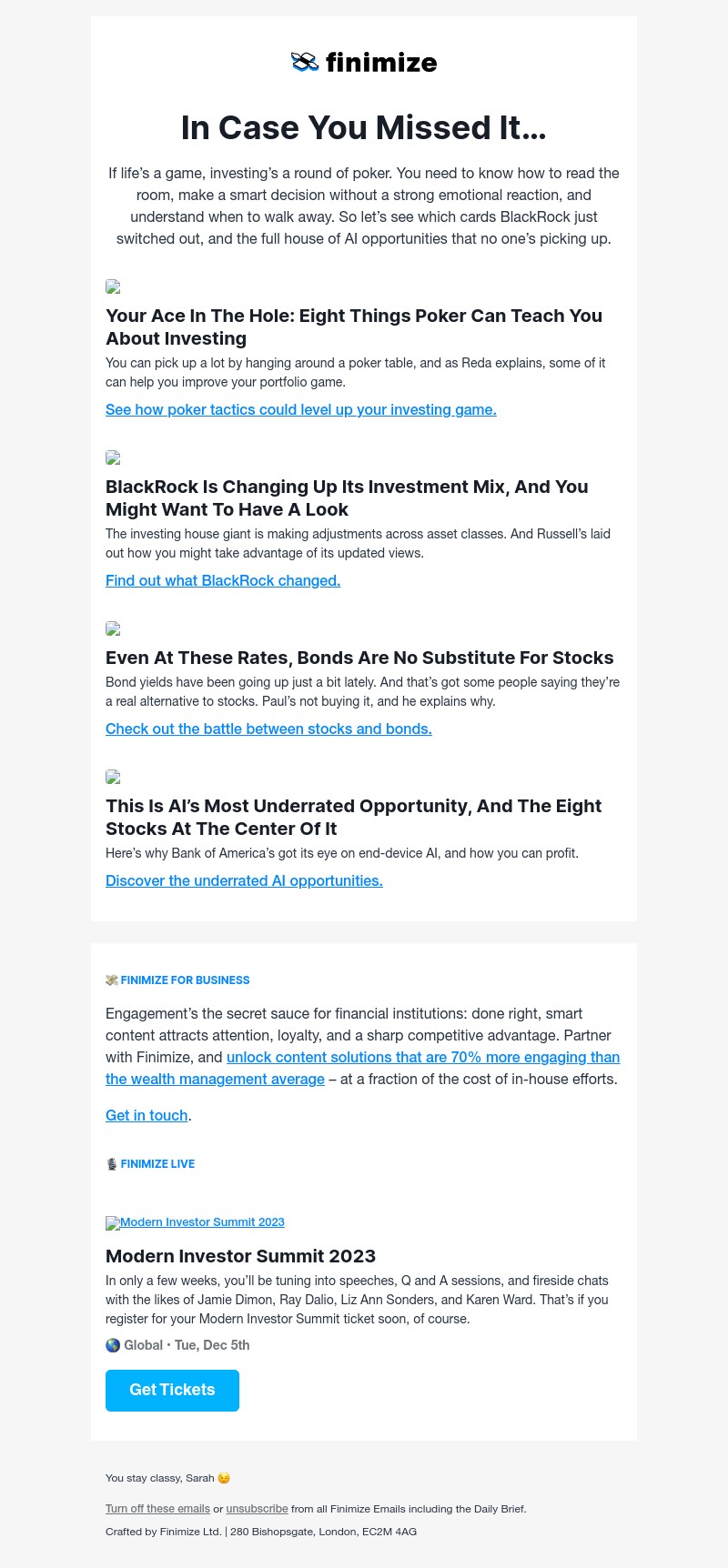Tap the Get in touch link
This screenshot has height=1568, width=728.
pos(147,1115)
